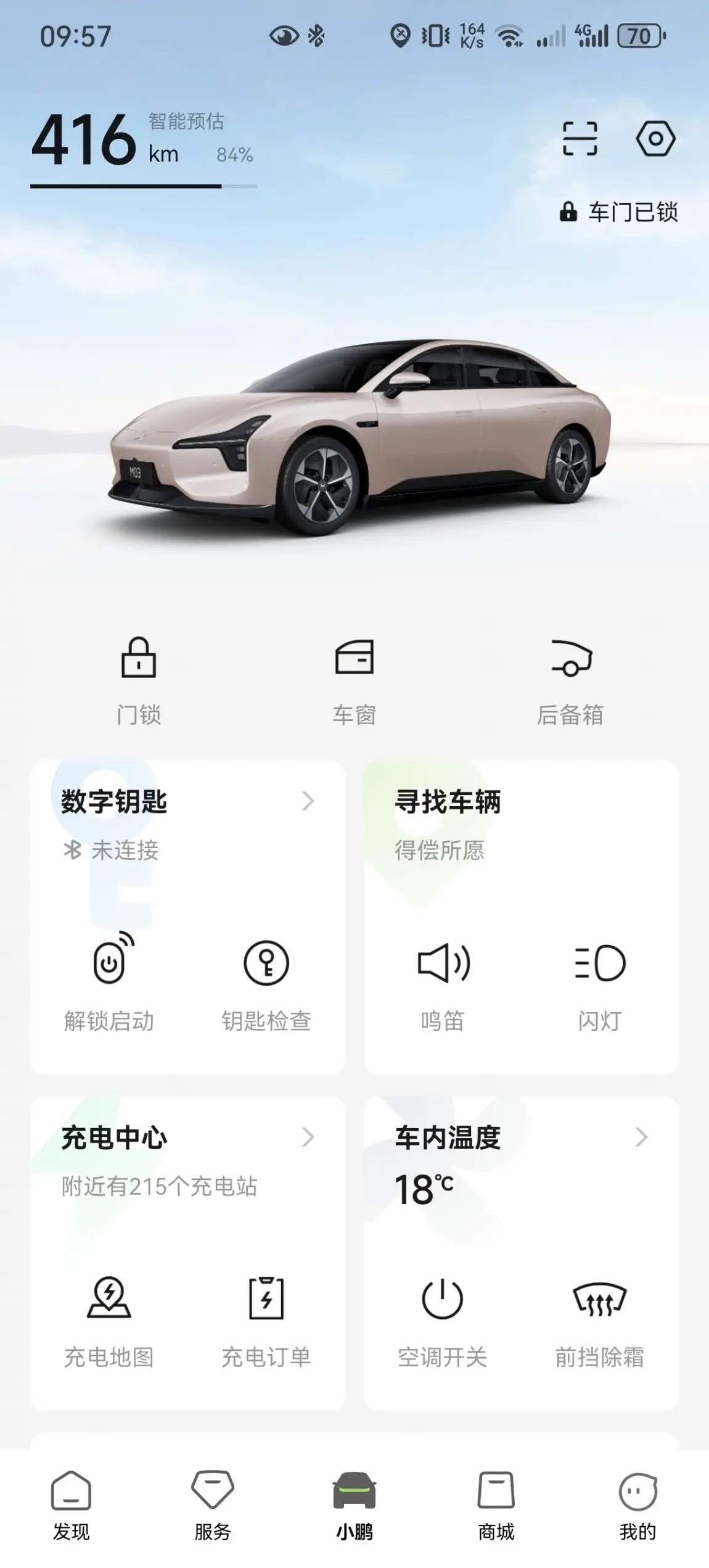The height and width of the screenshot is (1568, 709).
Task: Expand the 充电中心 charging center card
Action: pos(308,1137)
